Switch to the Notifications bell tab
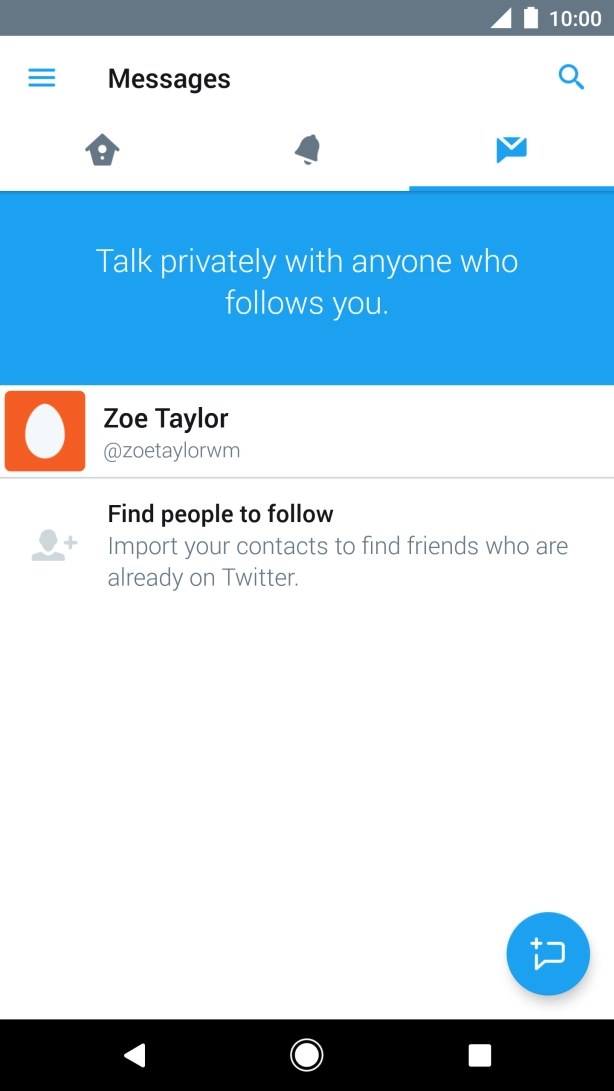 click(307, 151)
